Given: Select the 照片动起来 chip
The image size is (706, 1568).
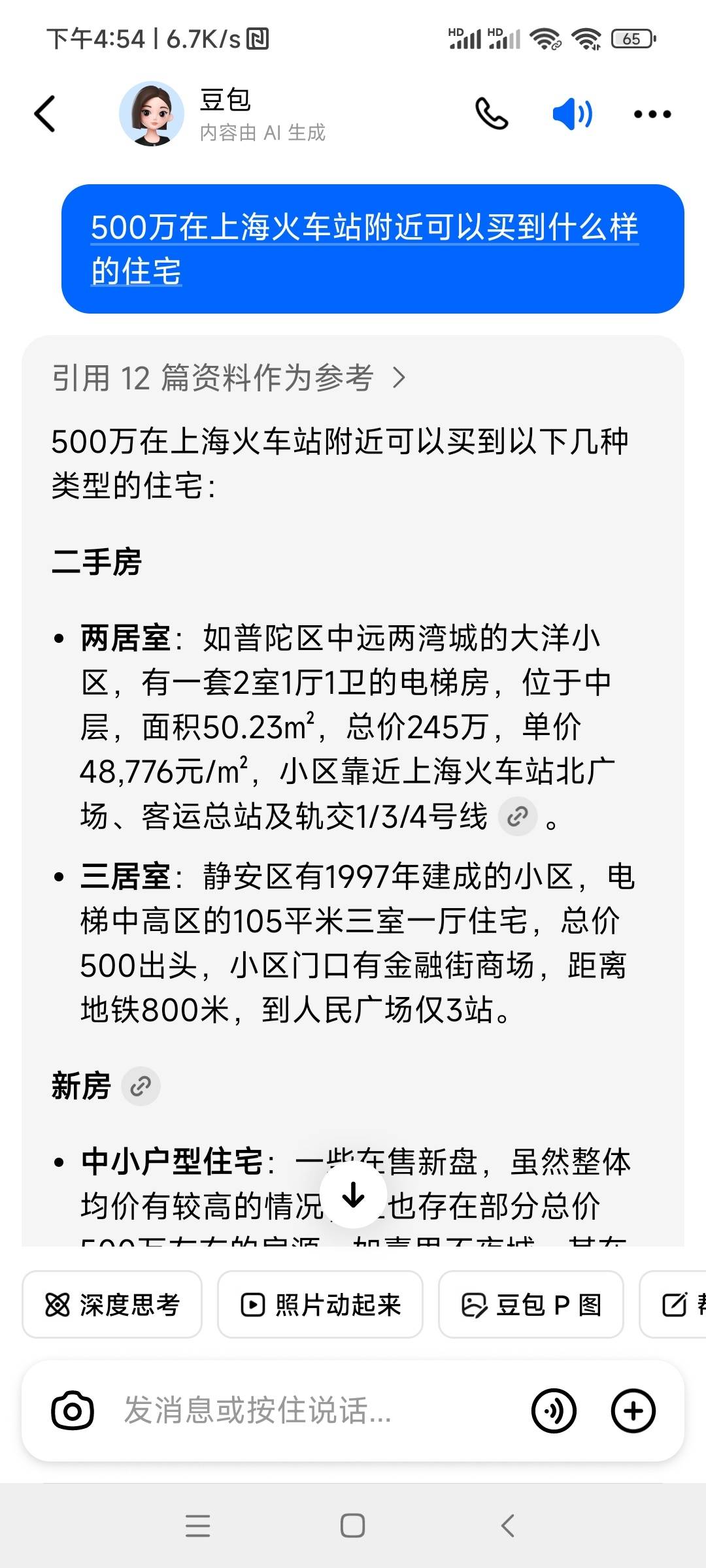Looking at the screenshot, I should (320, 1305).
